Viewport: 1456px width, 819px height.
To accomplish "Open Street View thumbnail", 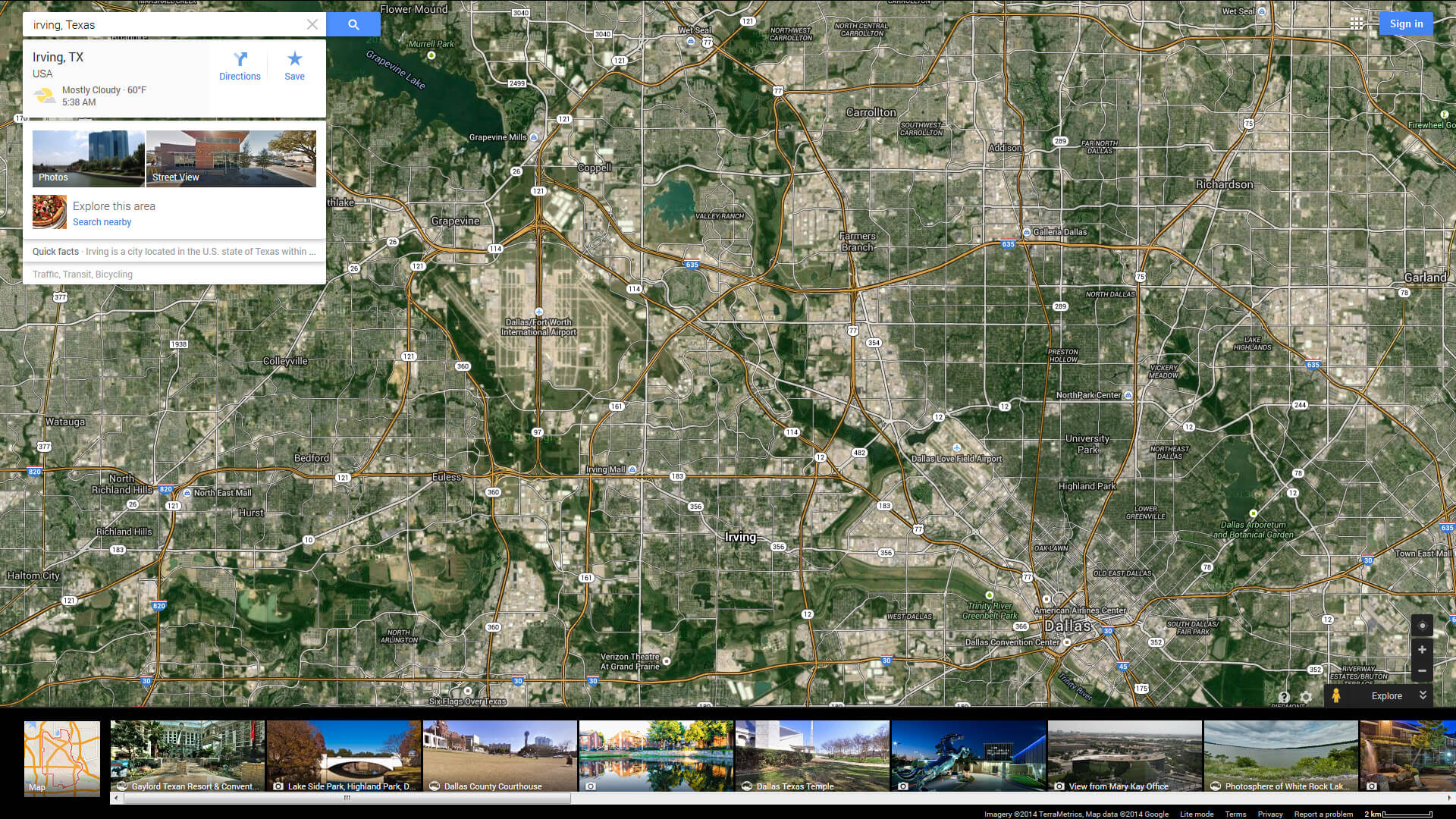I will click(x=231, y=158).
